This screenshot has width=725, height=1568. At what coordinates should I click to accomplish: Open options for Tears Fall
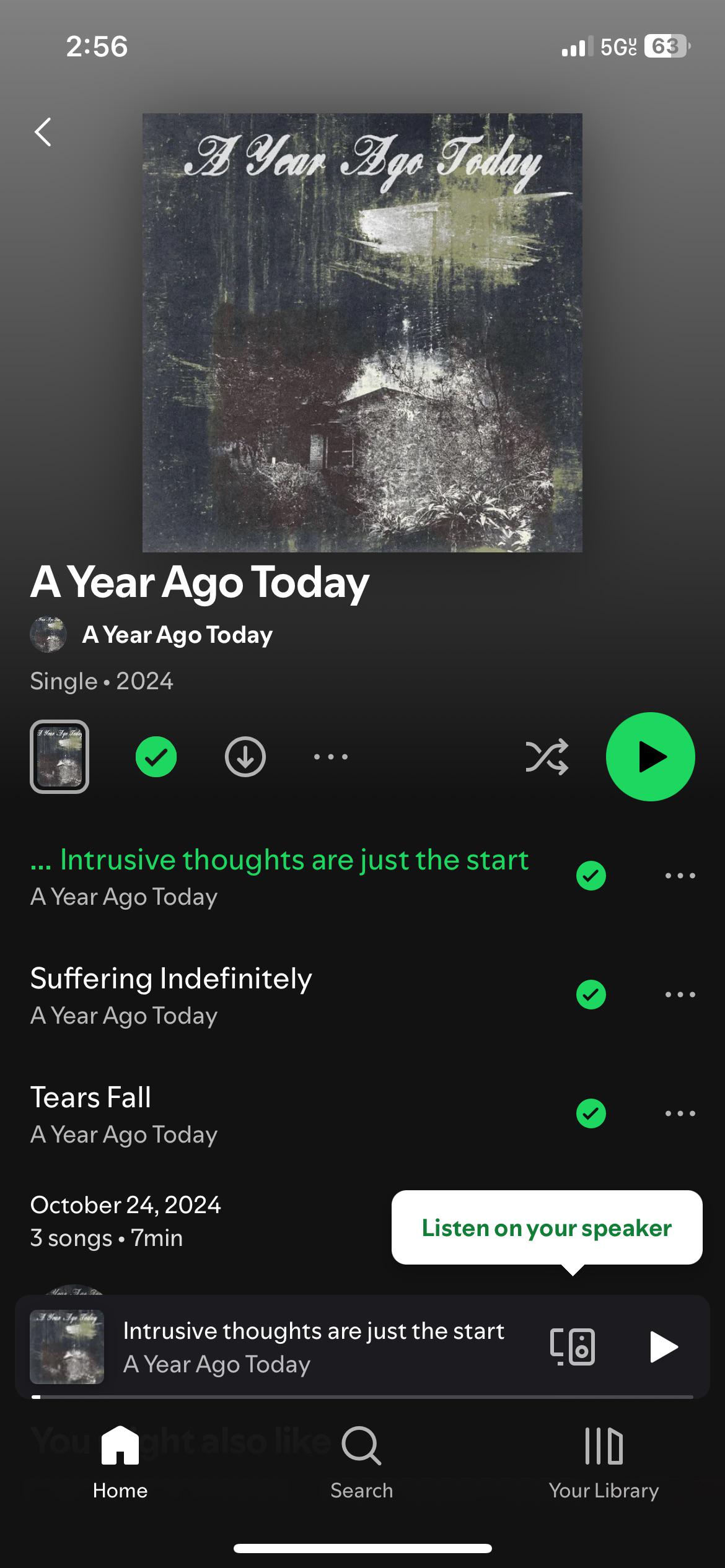[680, 1113]
